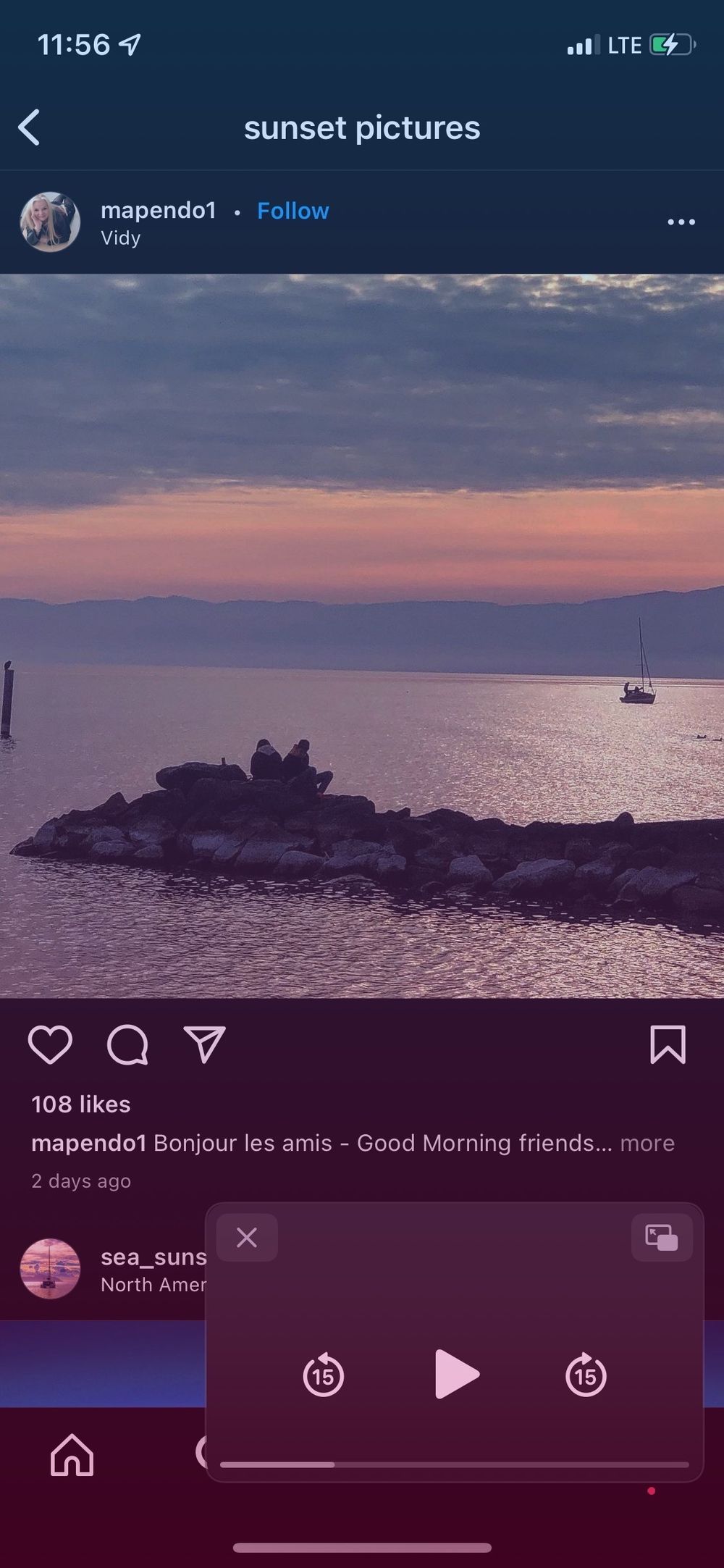View the 108 likes list
Viewport: 724px width, 1568px height.
tap(81, 1104)
